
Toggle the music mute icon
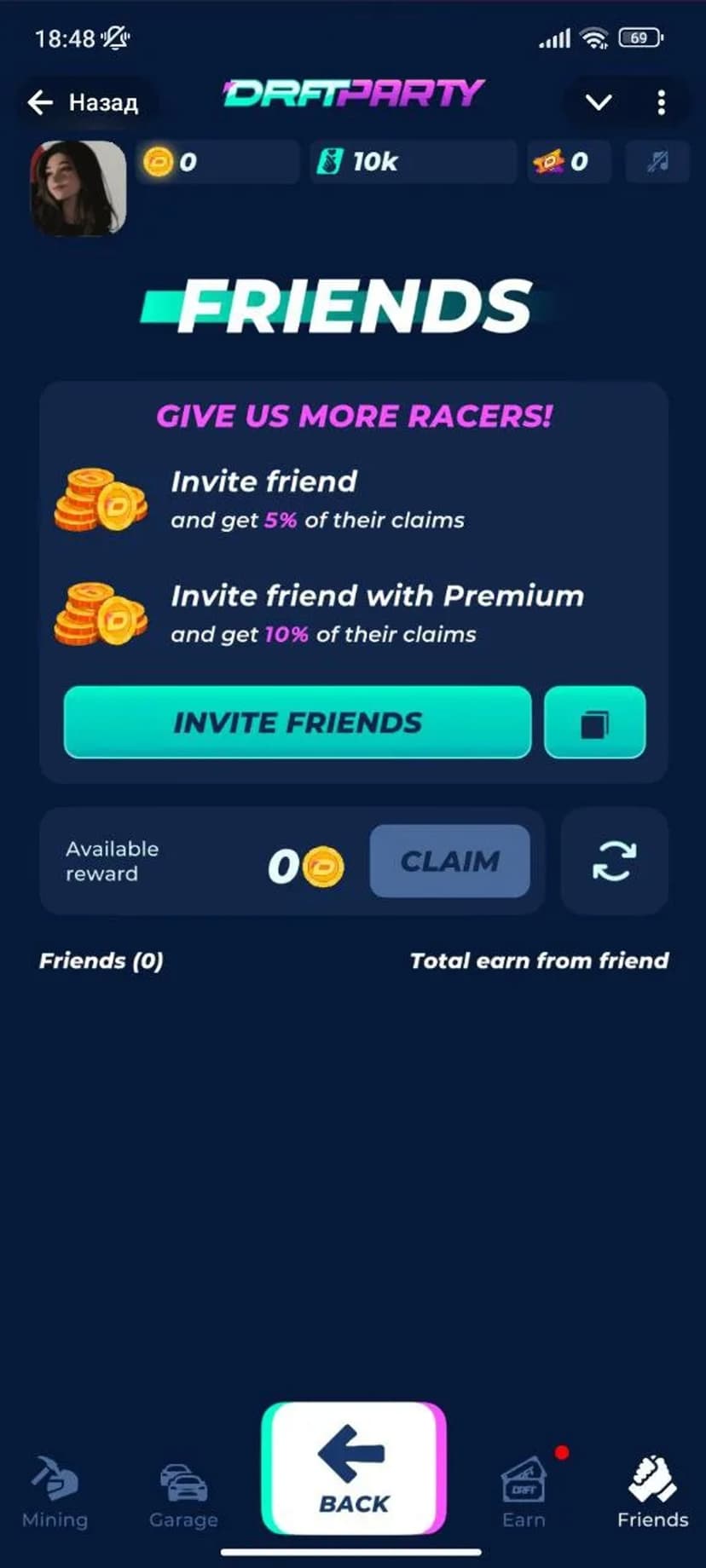point(657,161)
